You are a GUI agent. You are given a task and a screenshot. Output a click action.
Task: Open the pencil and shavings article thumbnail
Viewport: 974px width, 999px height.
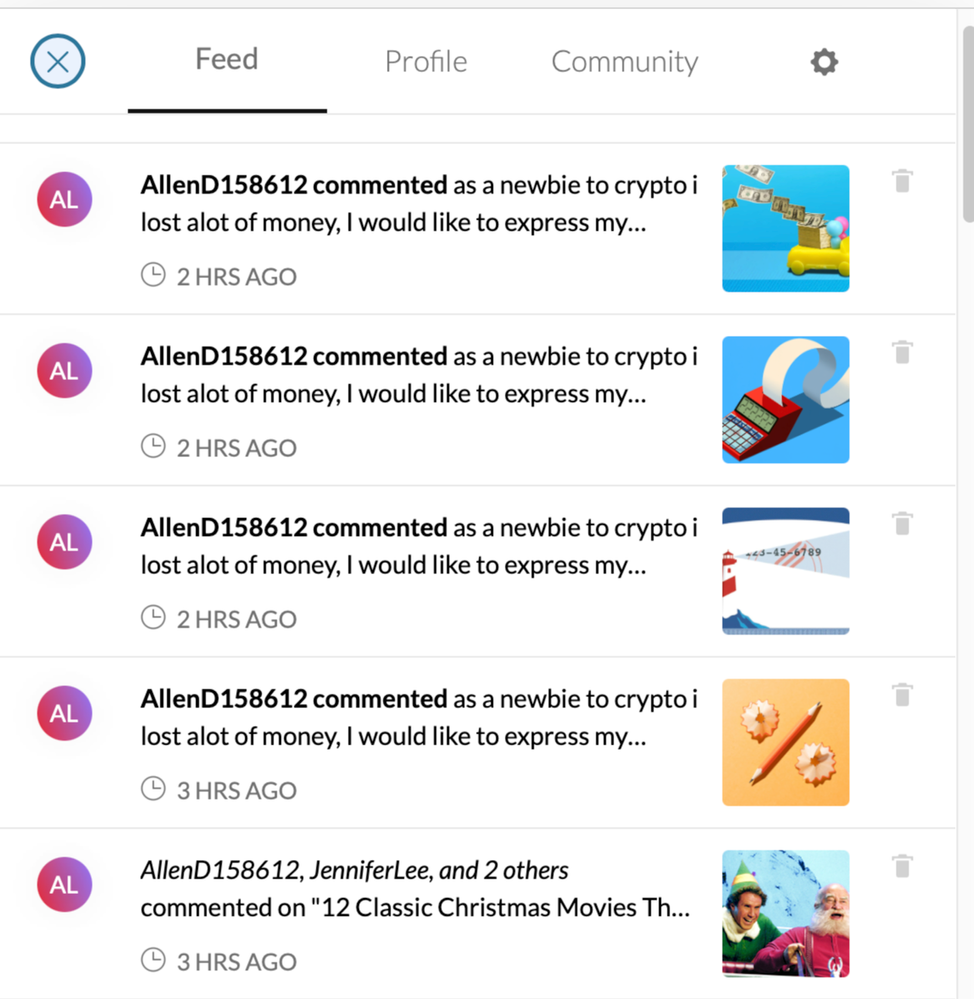785,742
